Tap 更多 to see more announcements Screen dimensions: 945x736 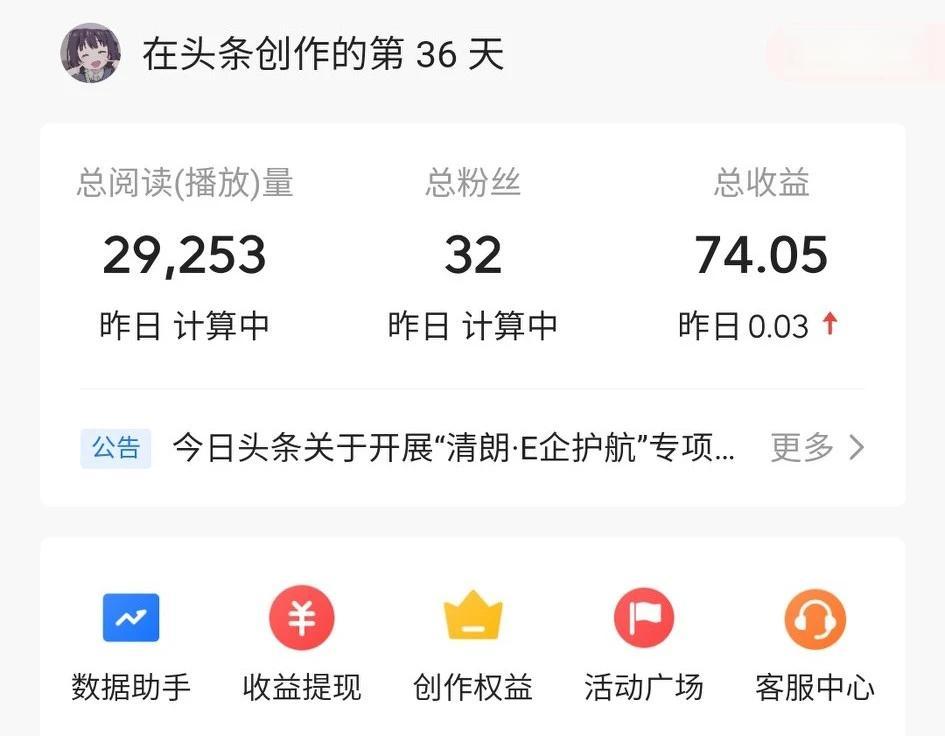pyautogui.click(x=816, y=448)
